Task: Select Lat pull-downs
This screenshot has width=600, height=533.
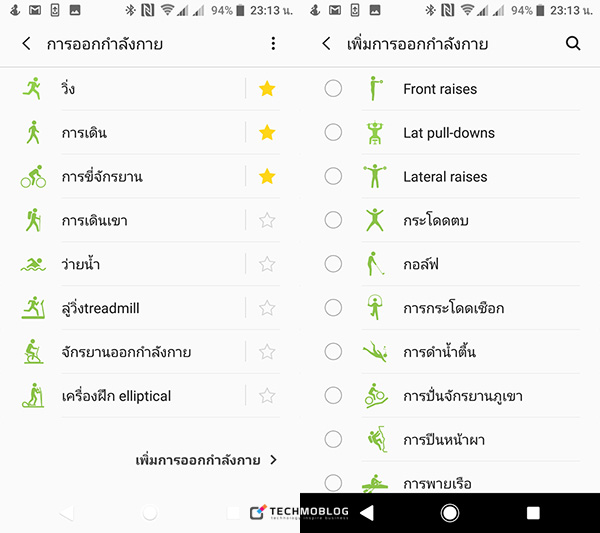Action: coord(334,132)
